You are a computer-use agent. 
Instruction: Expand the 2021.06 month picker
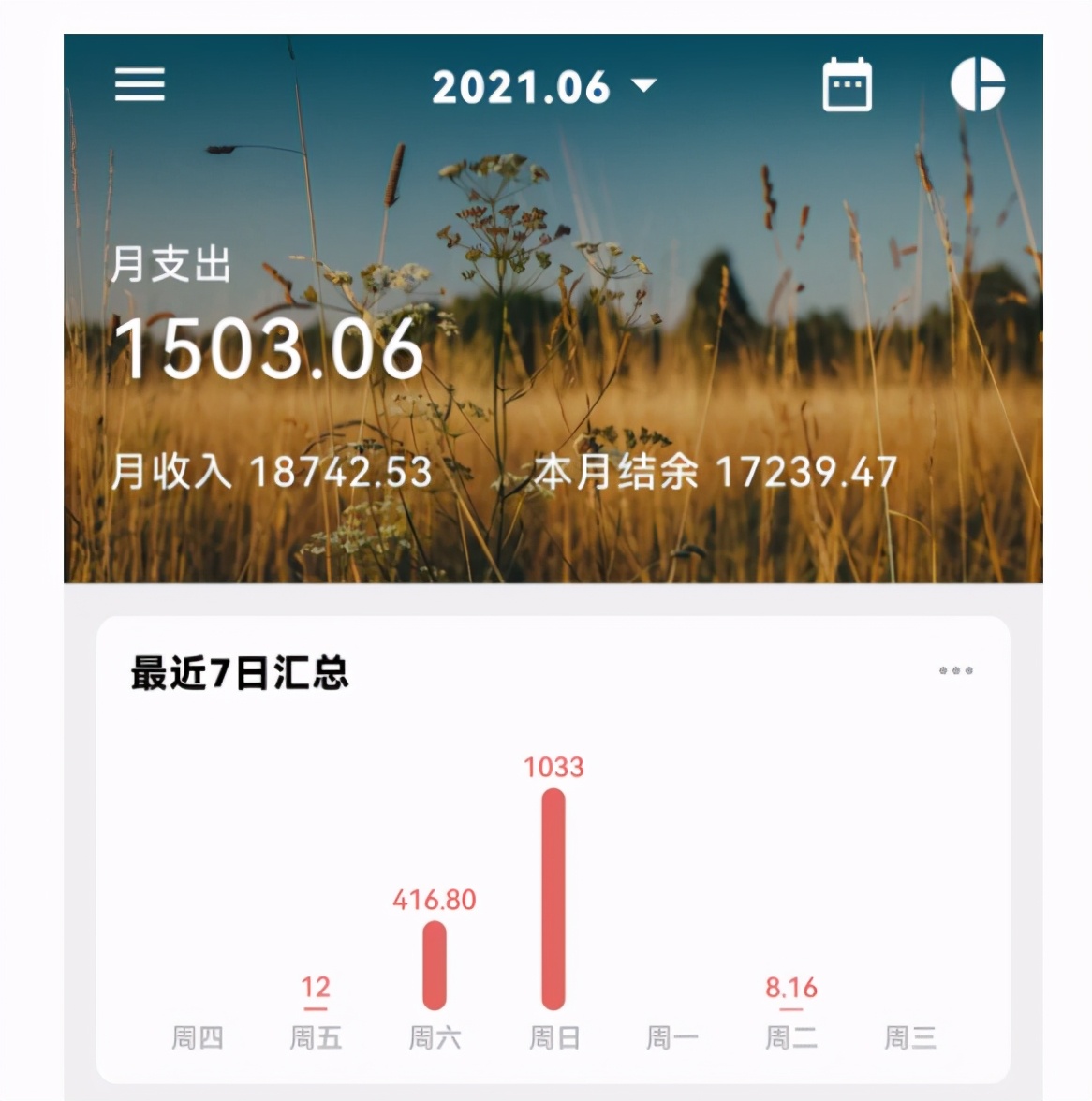pyautogui.click(x=543, y=87)
